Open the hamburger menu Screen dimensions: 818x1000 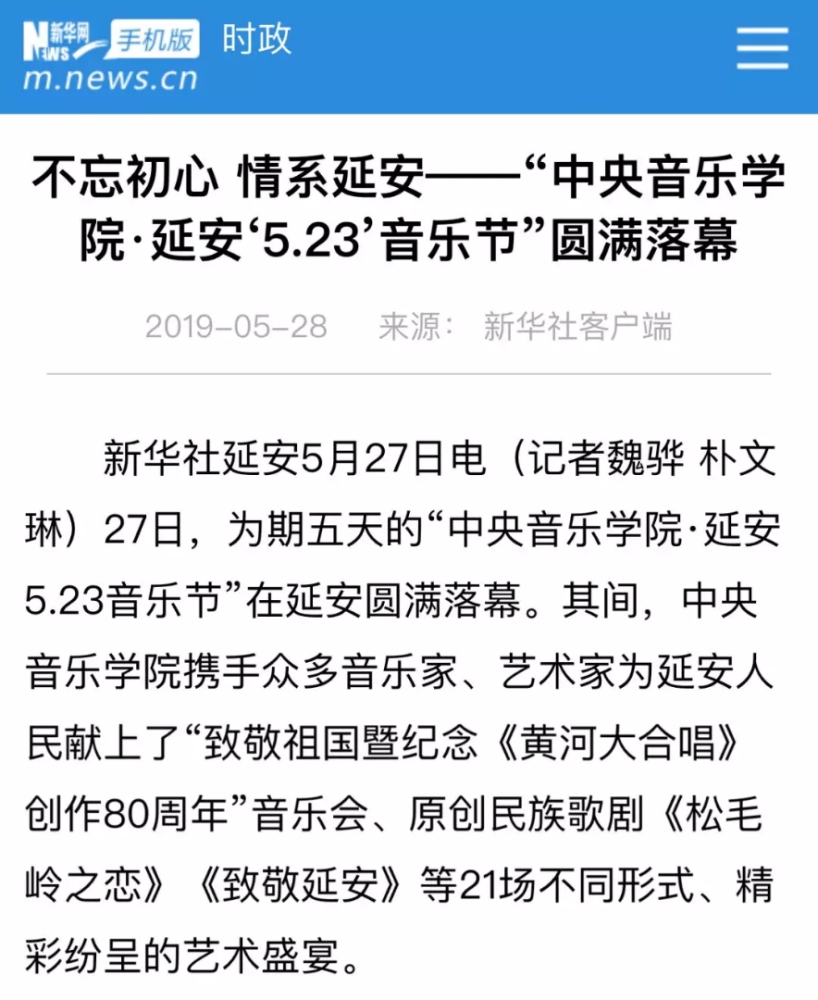tap(762, 48)
